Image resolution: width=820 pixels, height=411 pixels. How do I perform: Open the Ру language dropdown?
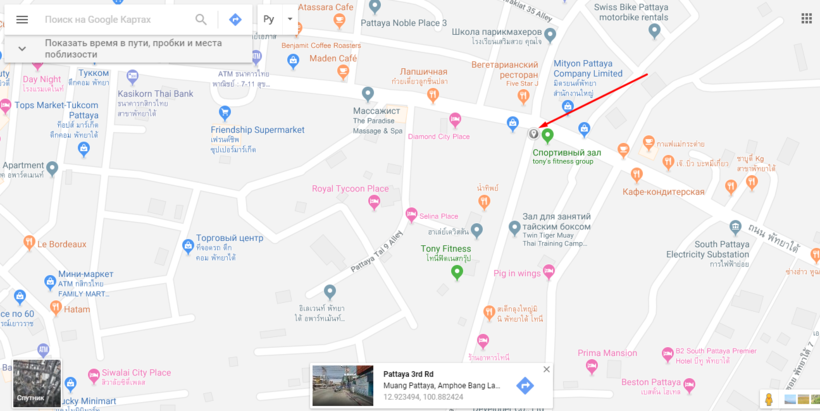[278, 19]
